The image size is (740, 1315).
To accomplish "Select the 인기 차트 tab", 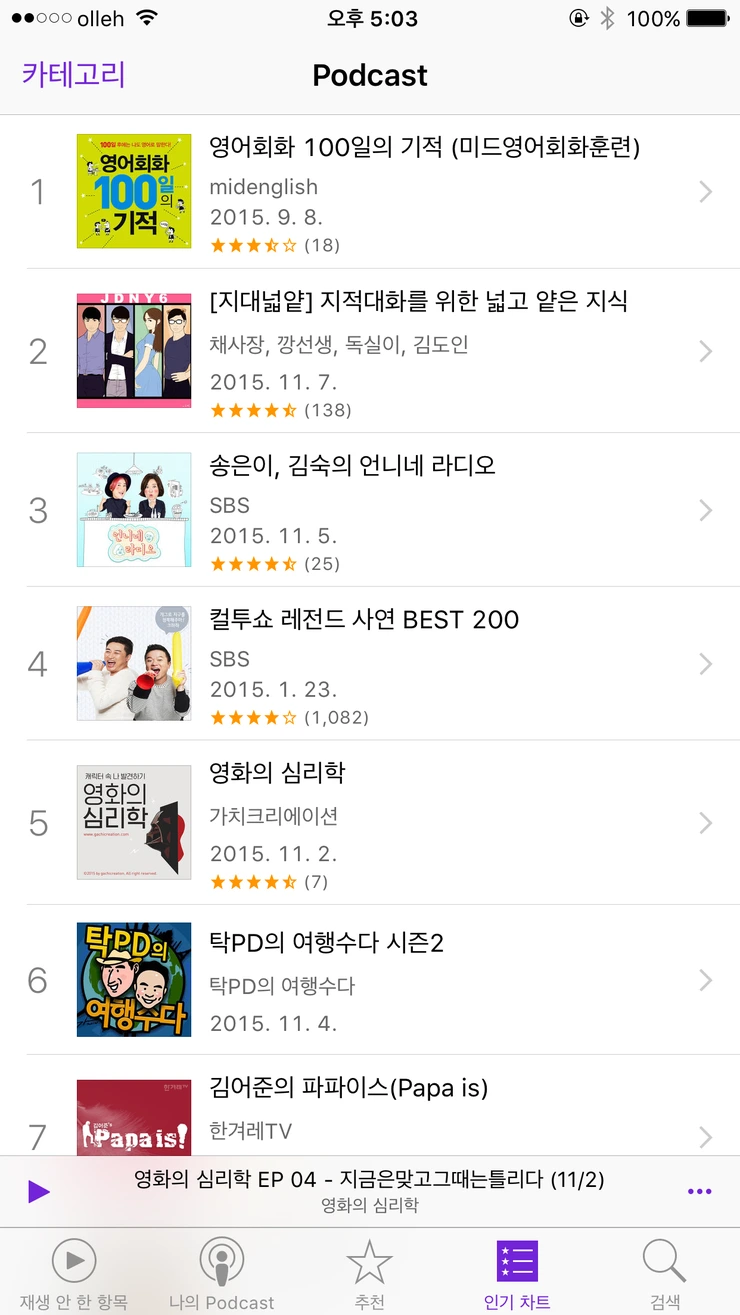I will 517,1272.
